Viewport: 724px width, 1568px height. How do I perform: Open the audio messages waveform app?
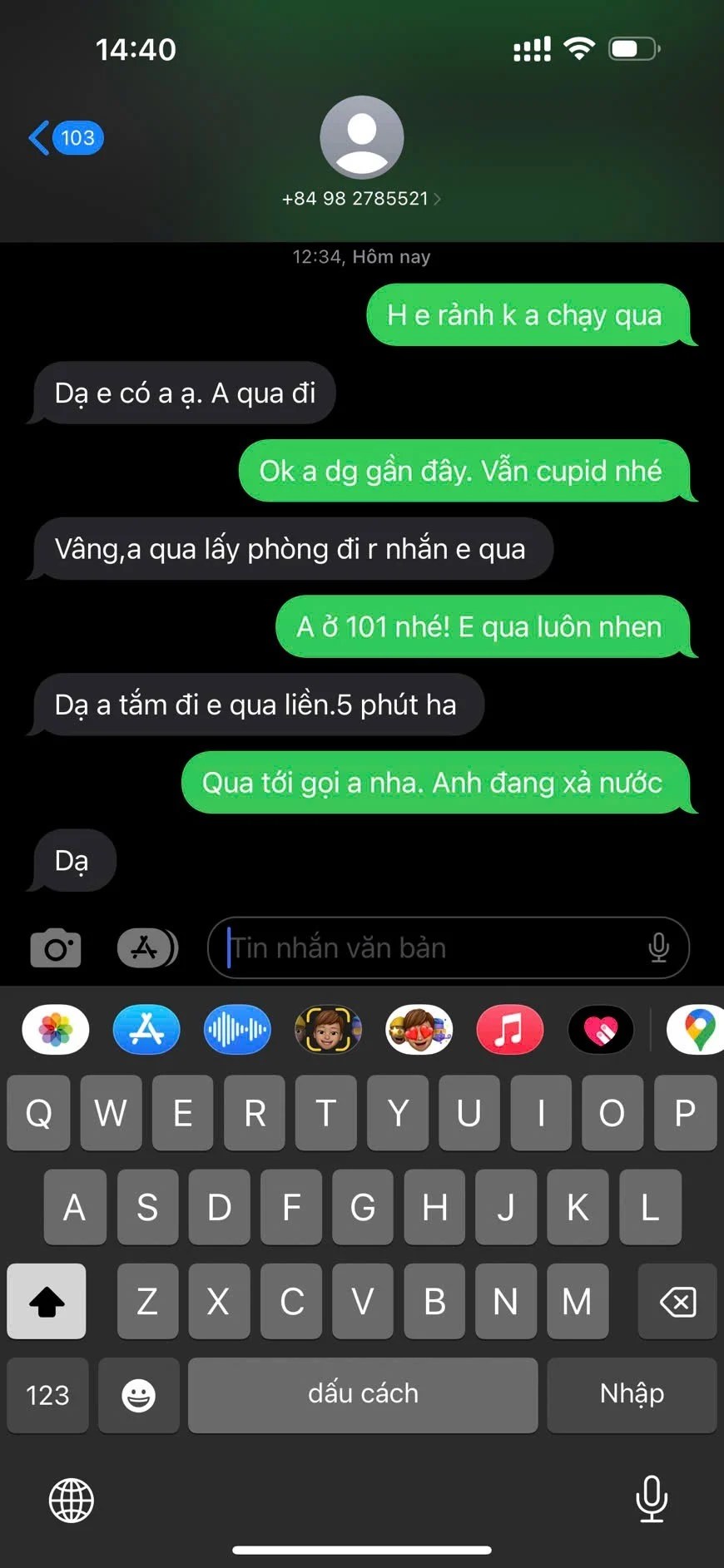[x=237, y=1030]
